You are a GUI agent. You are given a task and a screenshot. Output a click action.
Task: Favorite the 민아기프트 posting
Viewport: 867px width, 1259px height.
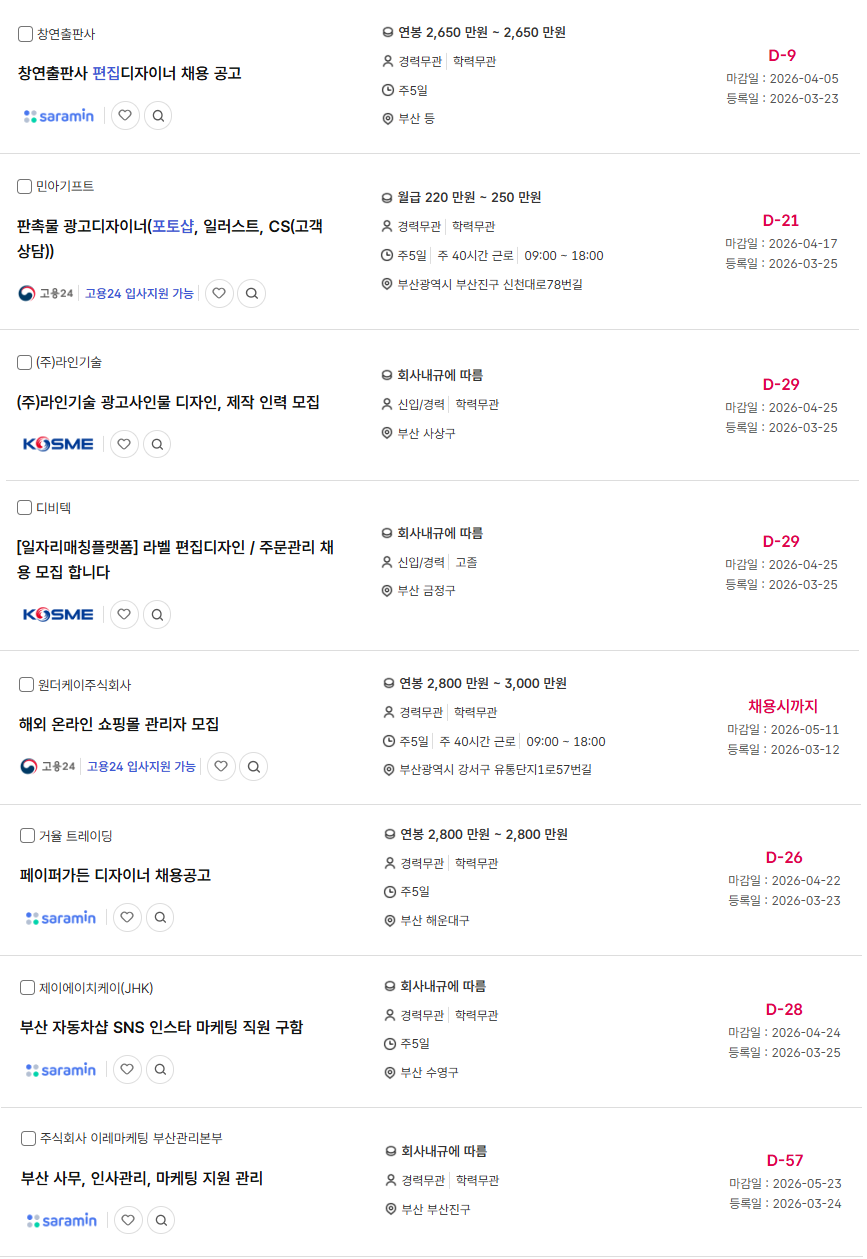(219, 294)
